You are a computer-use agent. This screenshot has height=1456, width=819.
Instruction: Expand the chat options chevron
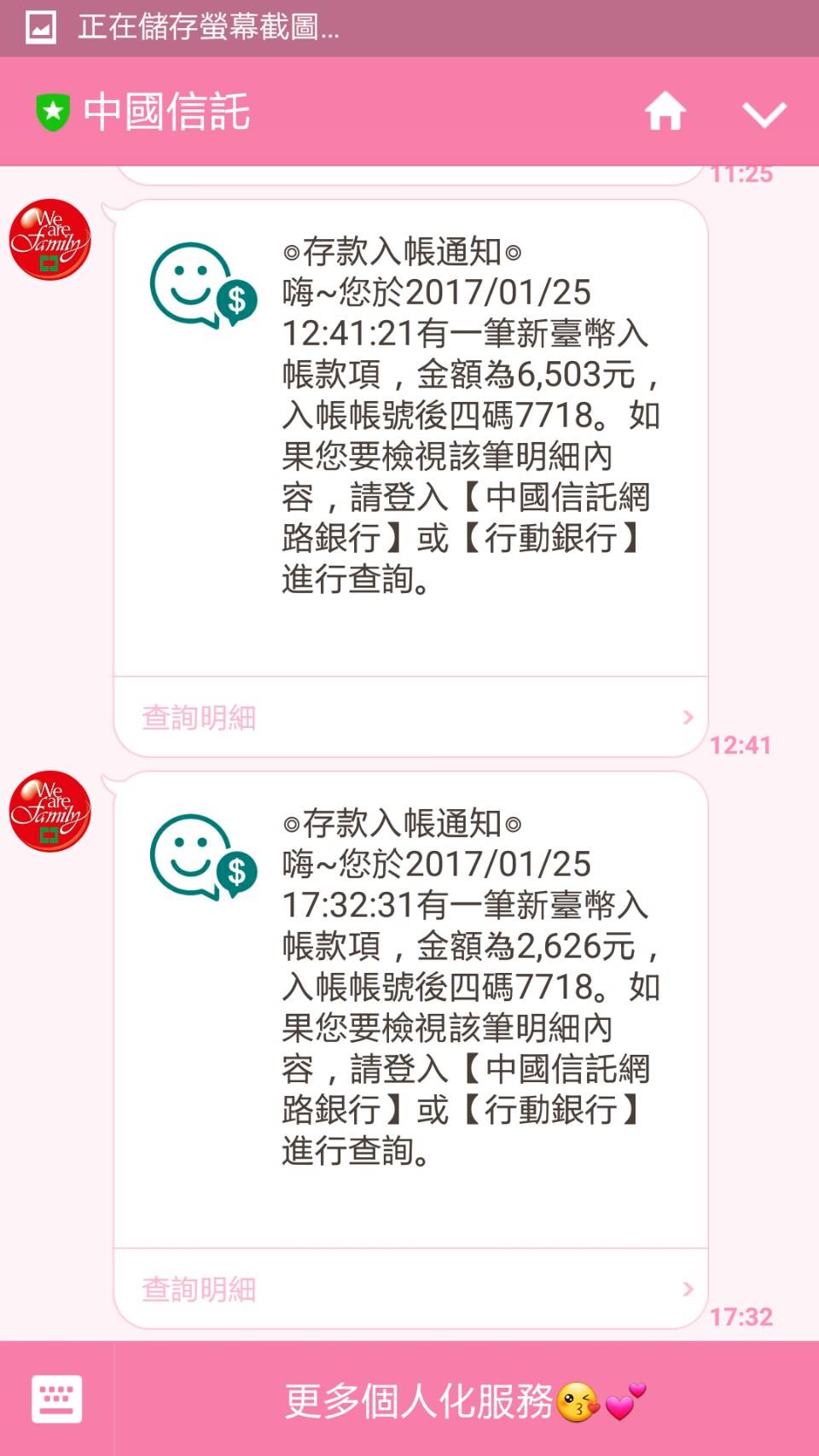click(x=764, y=114)
